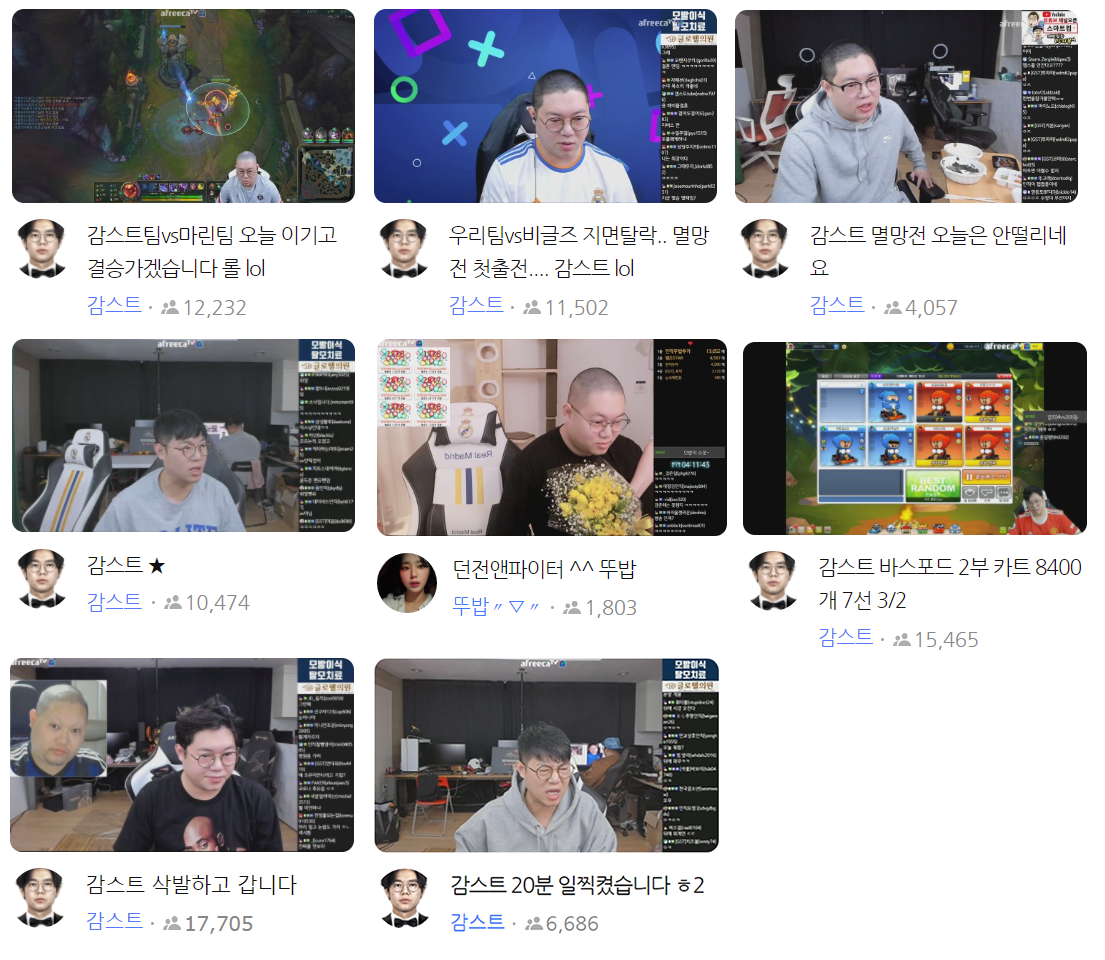1105x960 pixels.
Task: Open title link '감스트 삭발하고 갑니다'
Action: pos(192,885)
